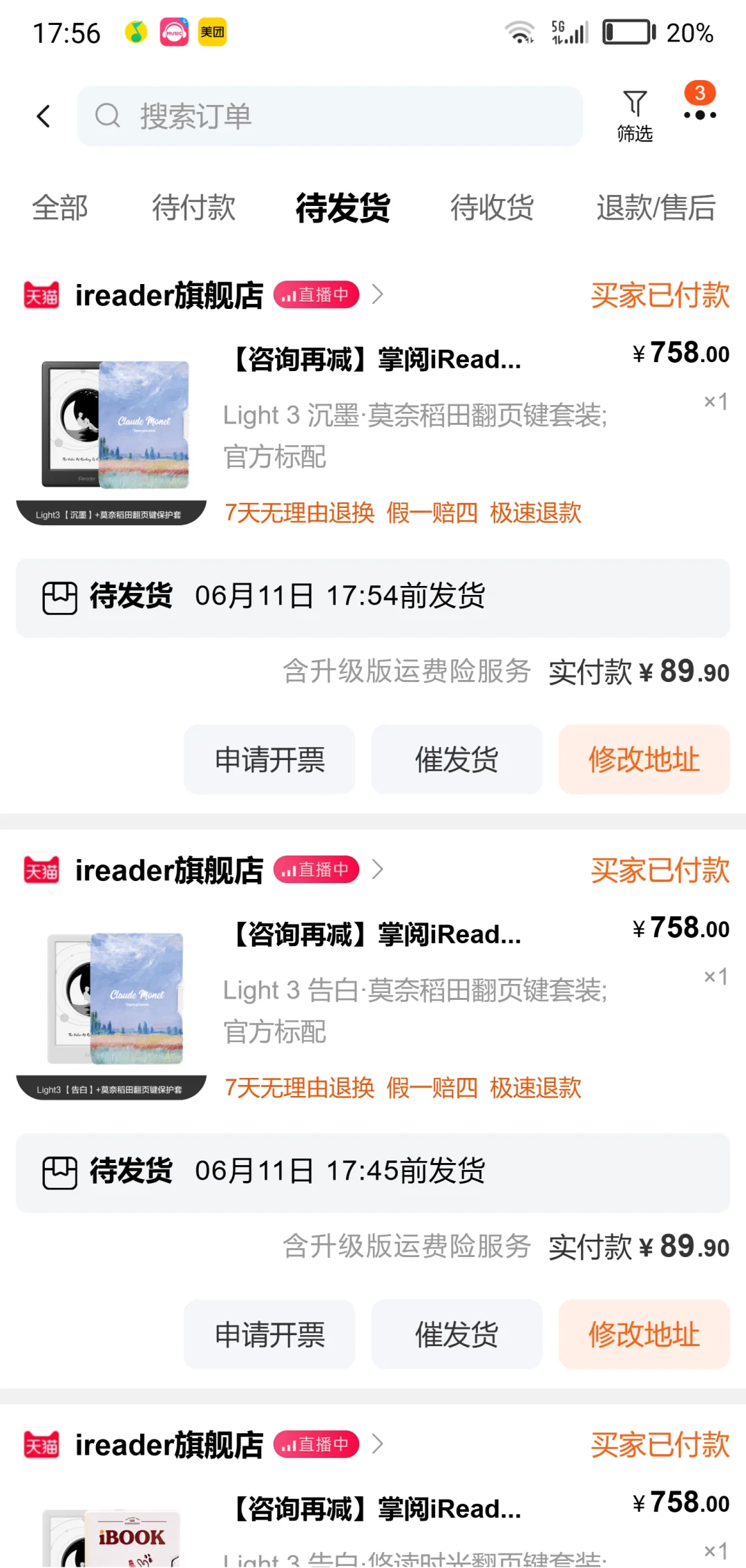Tap 修改地址 on the 告白 莫奈稻田 order
This screenshot has height=1568, width=746.
[644, 1334]
